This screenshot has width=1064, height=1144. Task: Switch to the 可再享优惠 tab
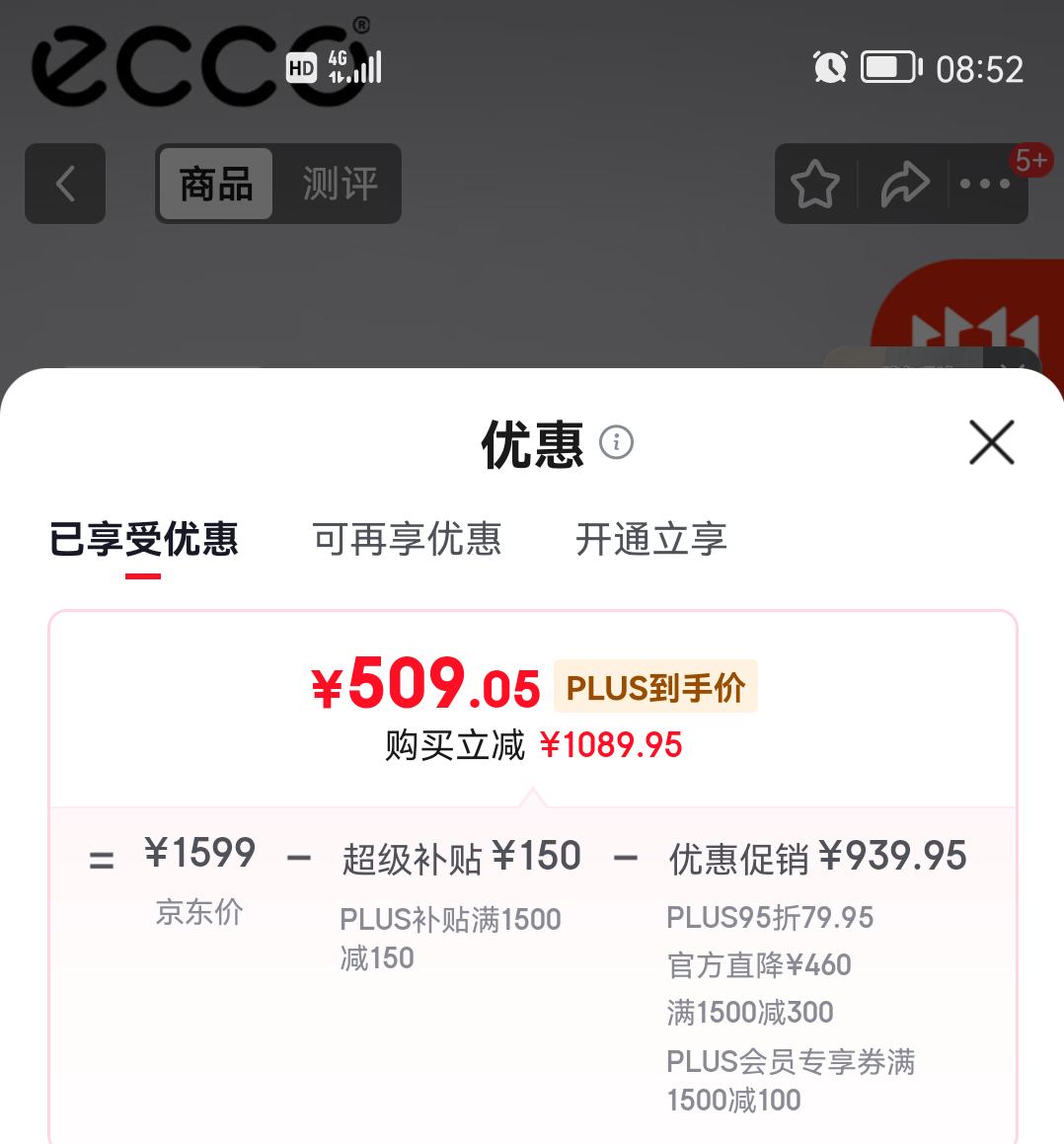point(407,539)
